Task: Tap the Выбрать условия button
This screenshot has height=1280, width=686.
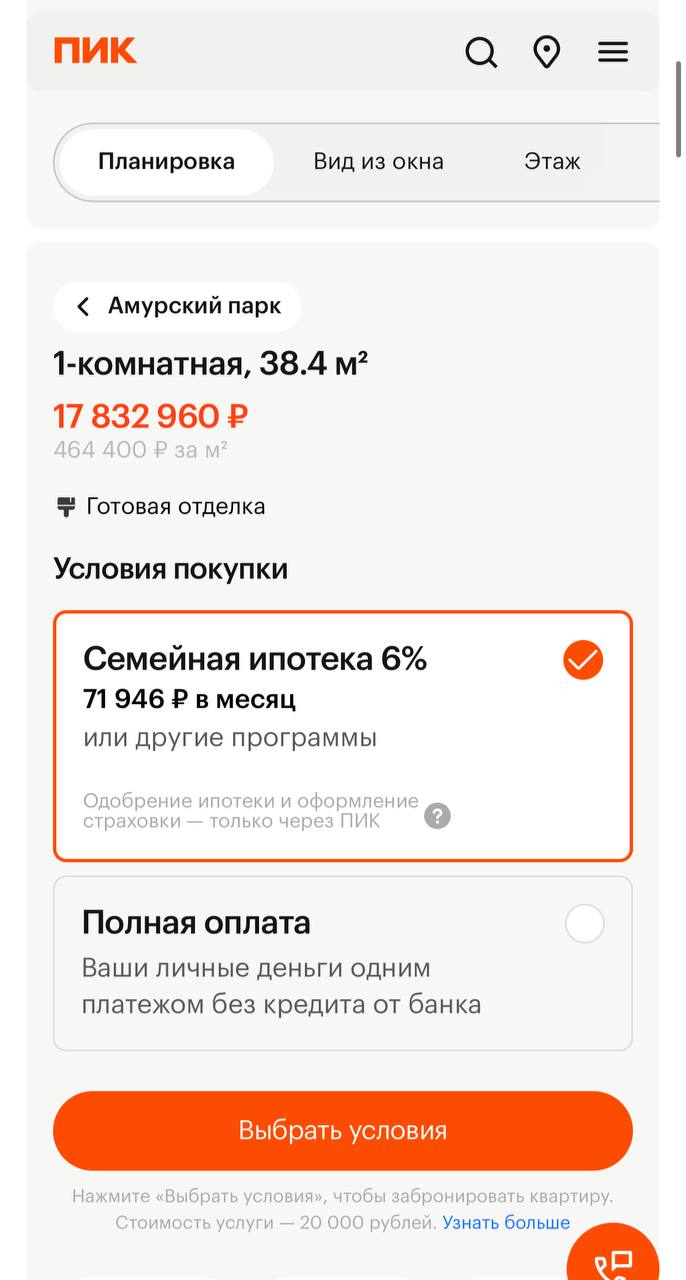Action: 342,1131
